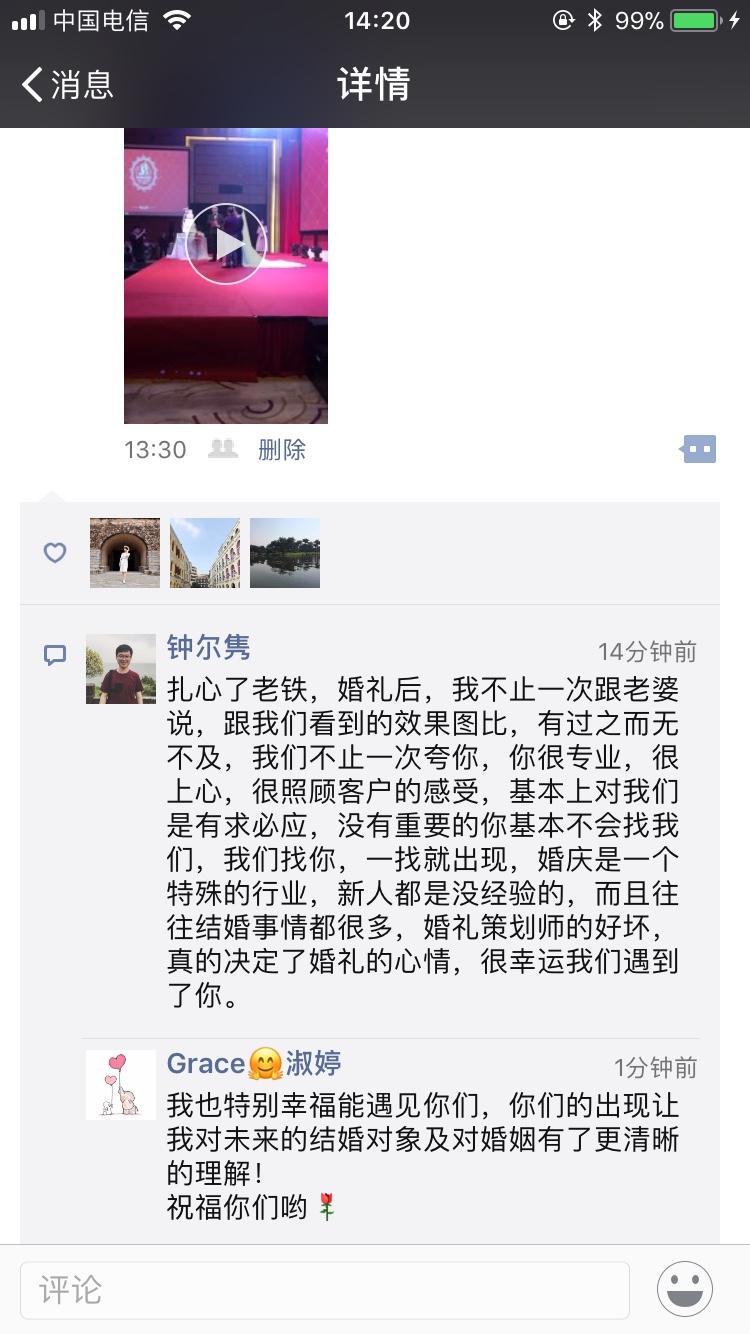Open the like and comment menu icon
The image size is (750, 1334).
pos(698,450)
